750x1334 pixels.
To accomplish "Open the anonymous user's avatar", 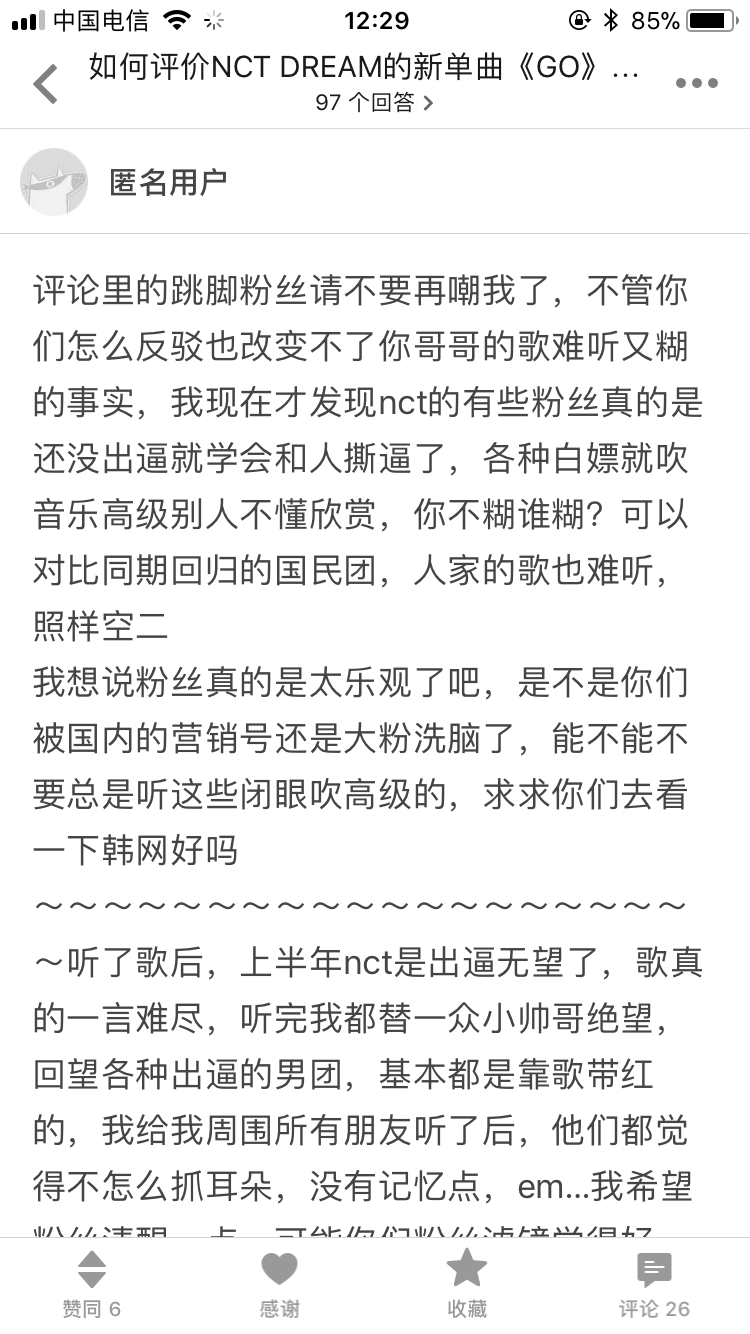I will [x=54, y=182].
